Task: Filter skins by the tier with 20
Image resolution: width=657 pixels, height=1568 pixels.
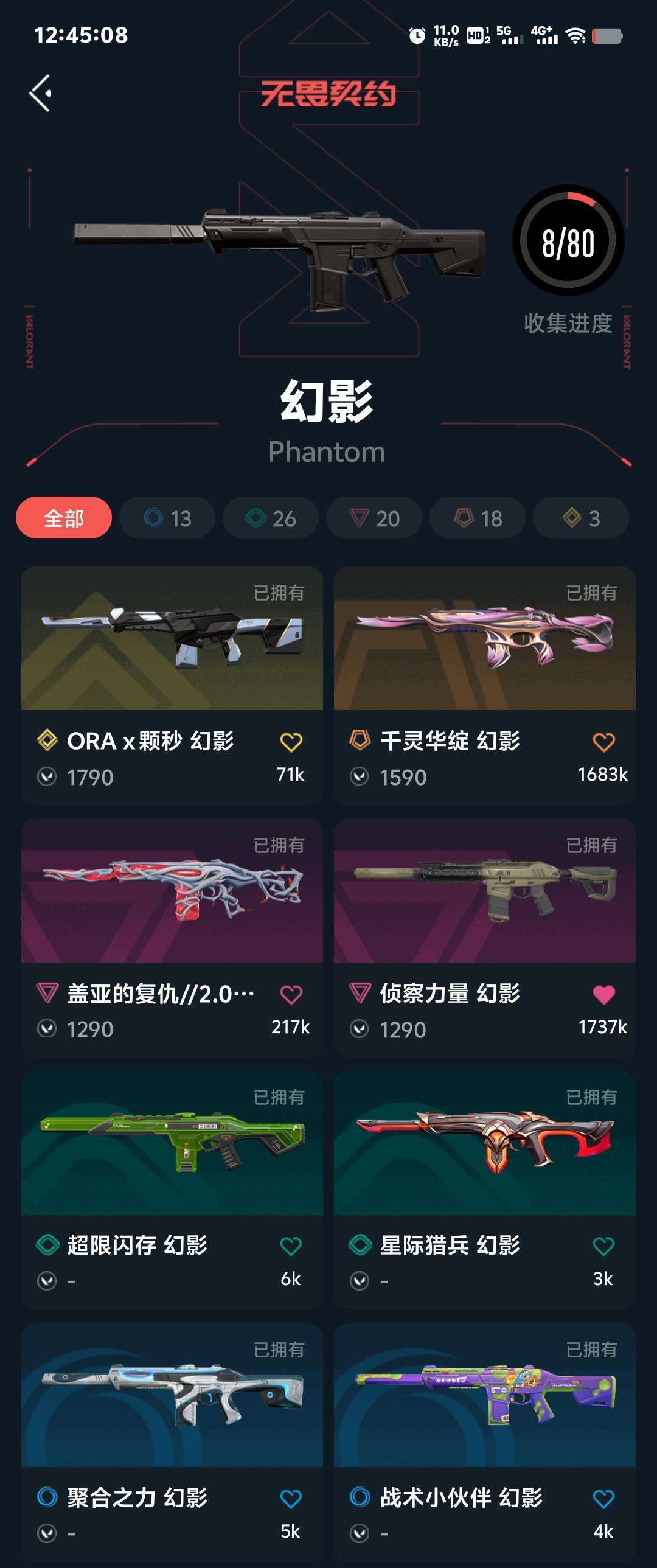Action: tap(374, 518)
